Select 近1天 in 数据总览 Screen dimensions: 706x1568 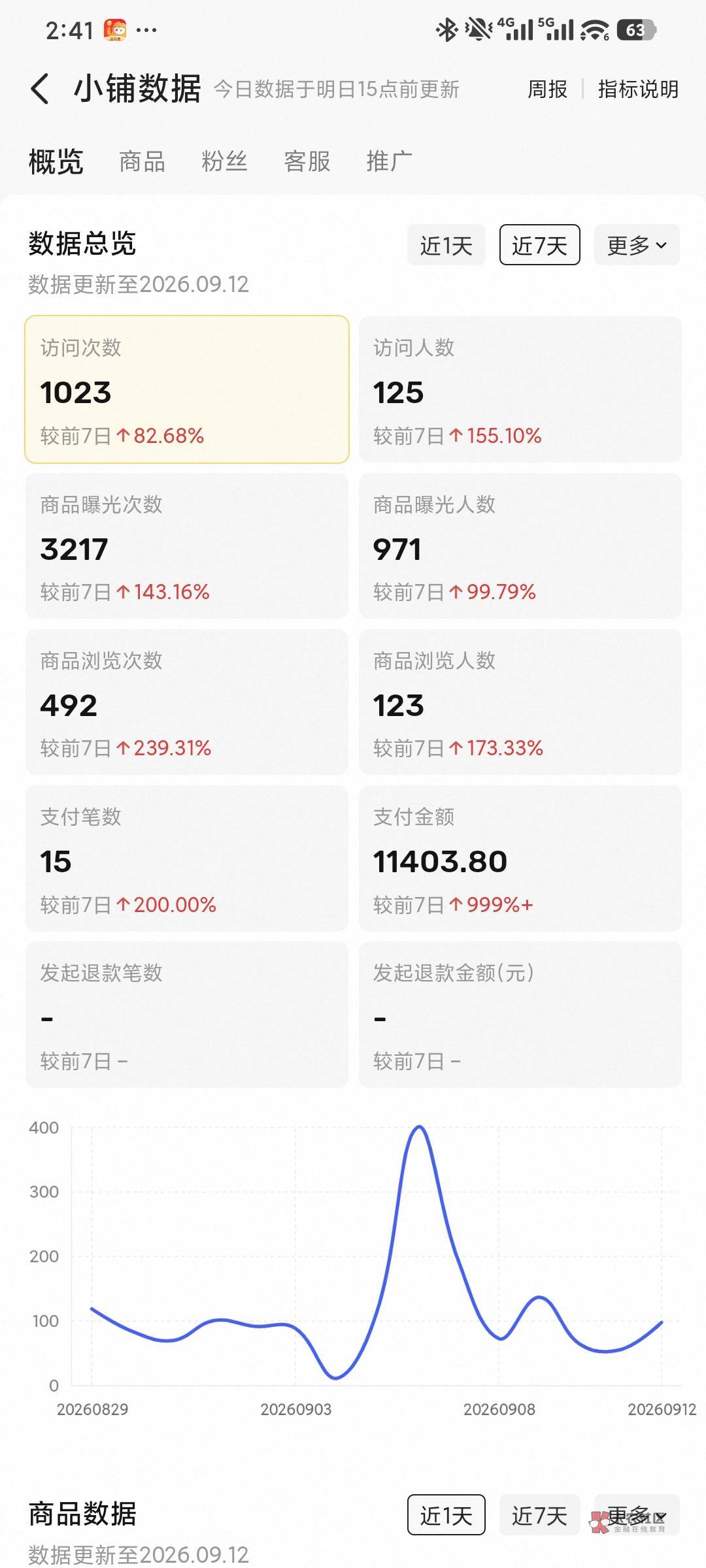coord(446,245)
